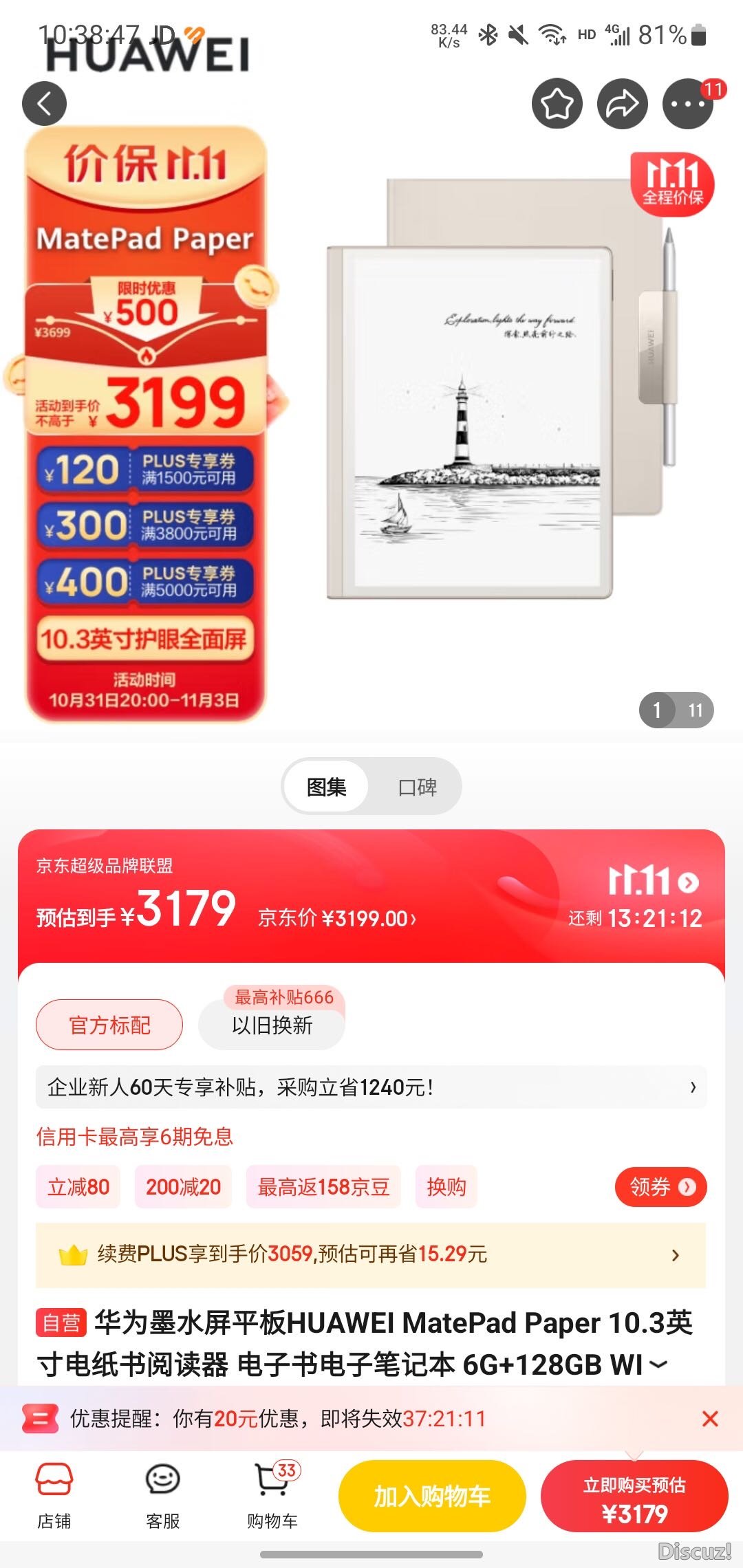Open the three-dot overflow menu
This screenshot has height=1568, width=743.
click(687, 104)
